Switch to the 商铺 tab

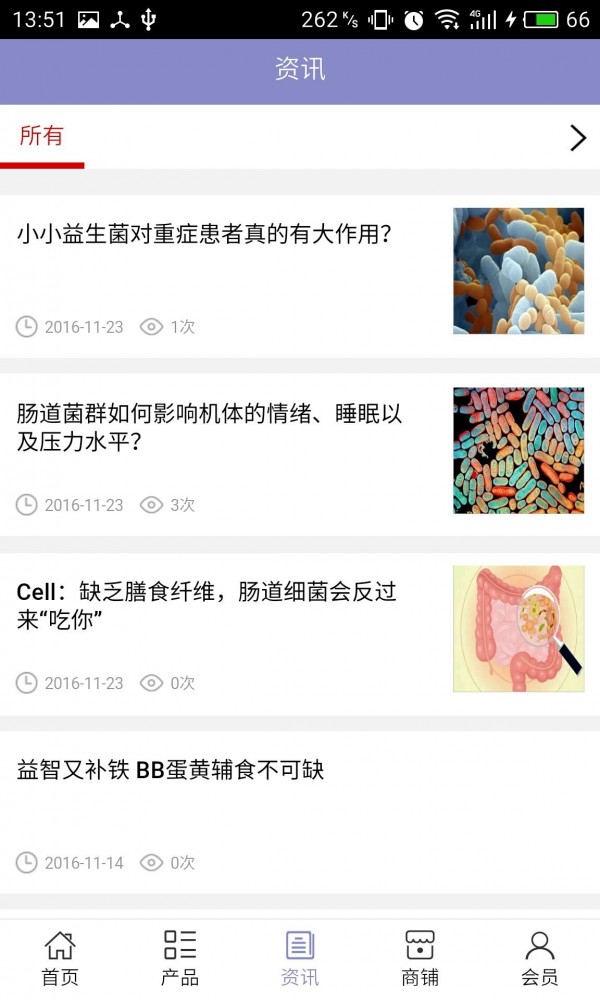(420, 958)
